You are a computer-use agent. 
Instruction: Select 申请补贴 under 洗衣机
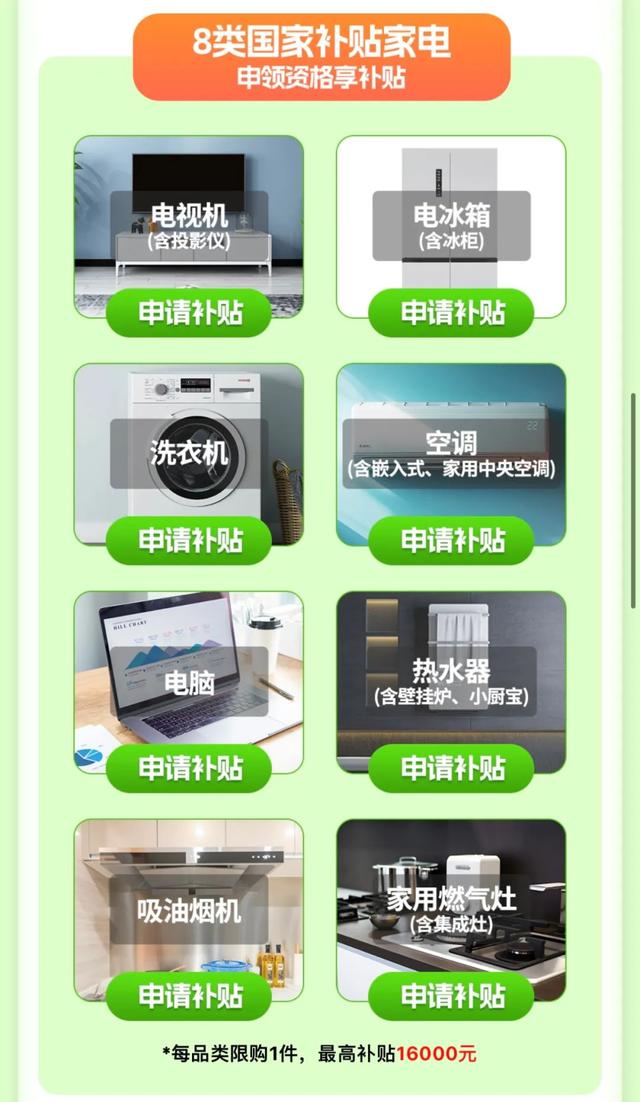[189, 541]
